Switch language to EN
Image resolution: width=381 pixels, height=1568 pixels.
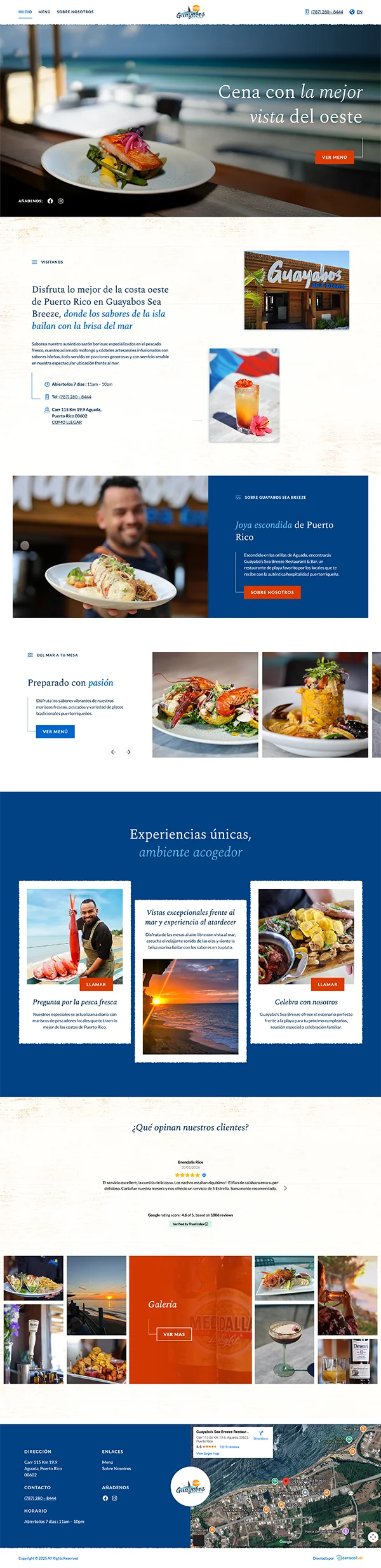click(359, 12)
